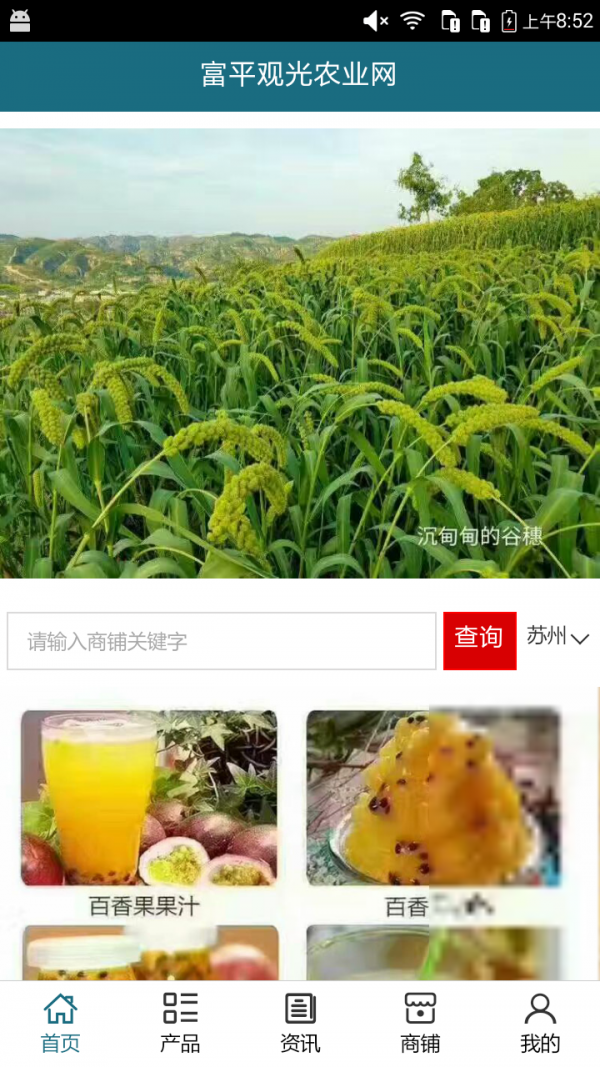Switch to the 产品 tab
600x1067 pixels.
180,1023
